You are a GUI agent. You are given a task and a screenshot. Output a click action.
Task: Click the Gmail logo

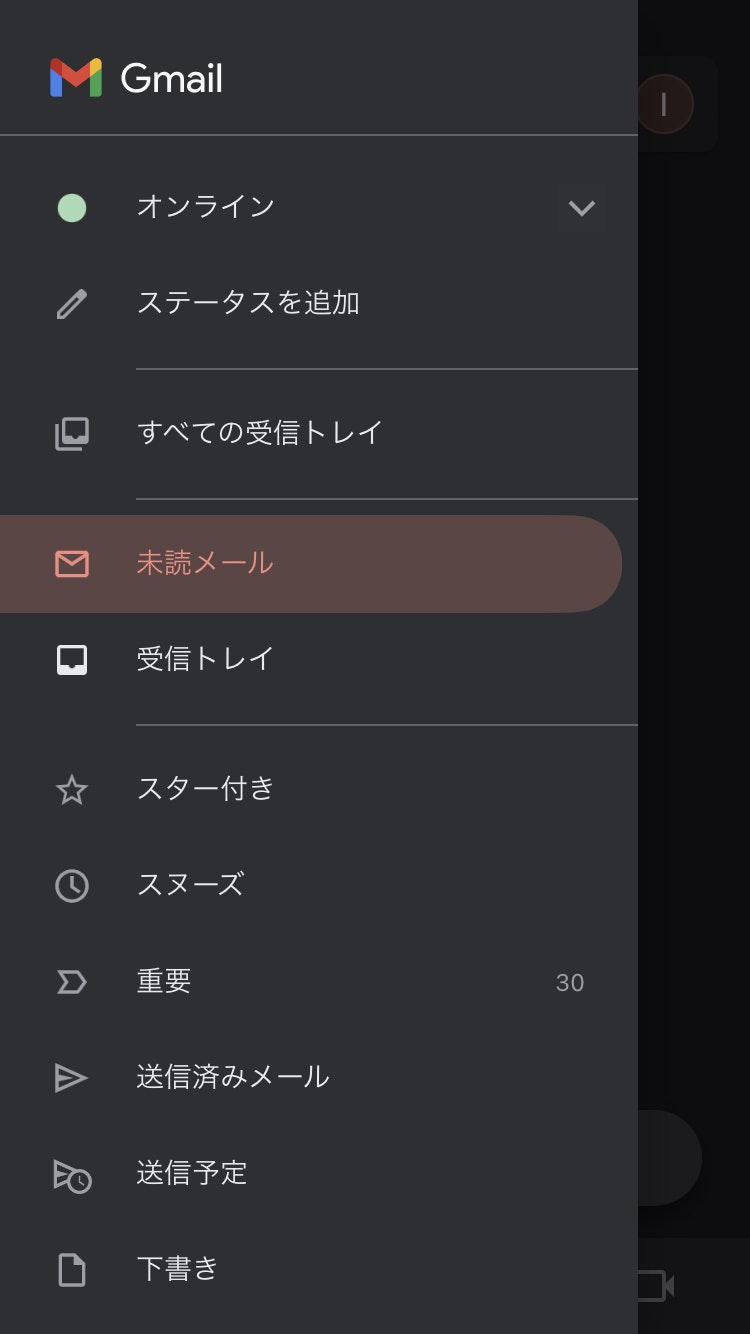pyautogui.click(x=135, y=78)
